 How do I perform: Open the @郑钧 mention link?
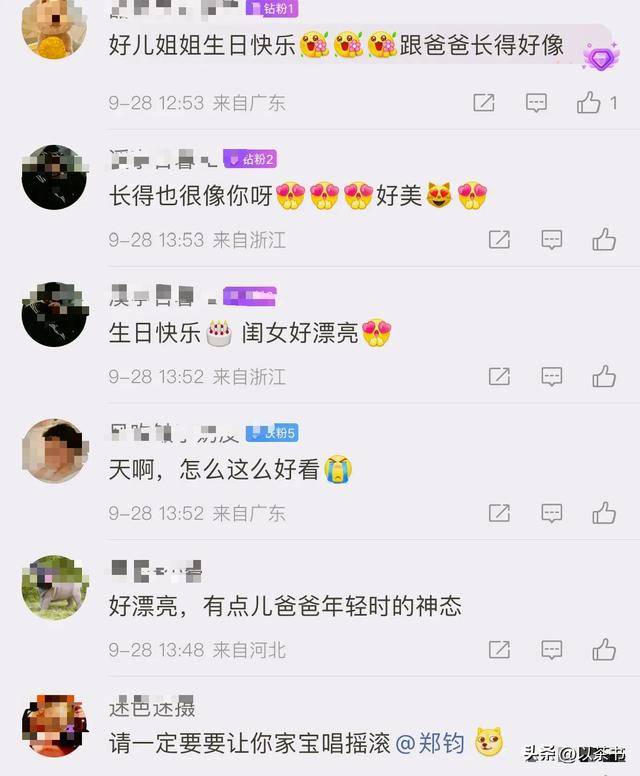pyautogui.click(x=431, y=744)
